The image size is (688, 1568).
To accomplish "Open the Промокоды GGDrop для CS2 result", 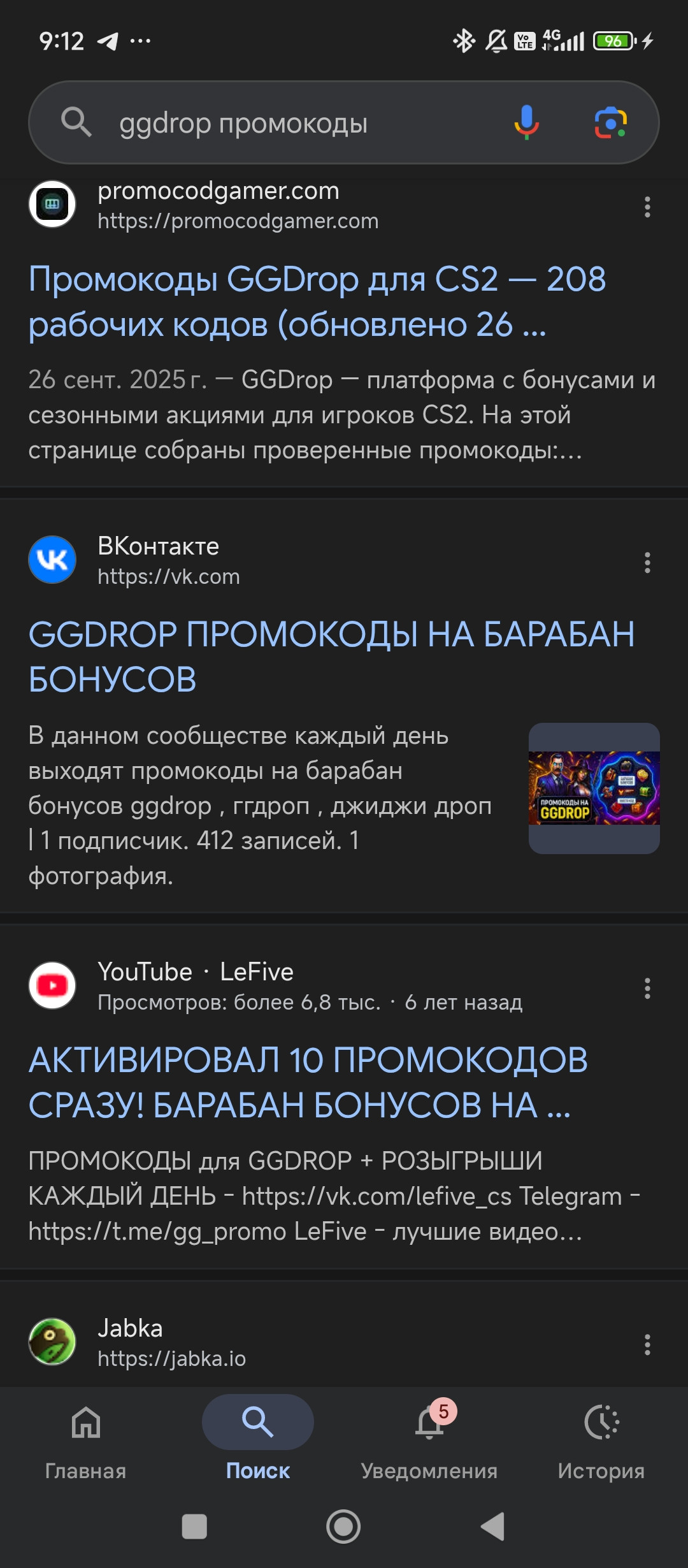I will pos(317,301).
